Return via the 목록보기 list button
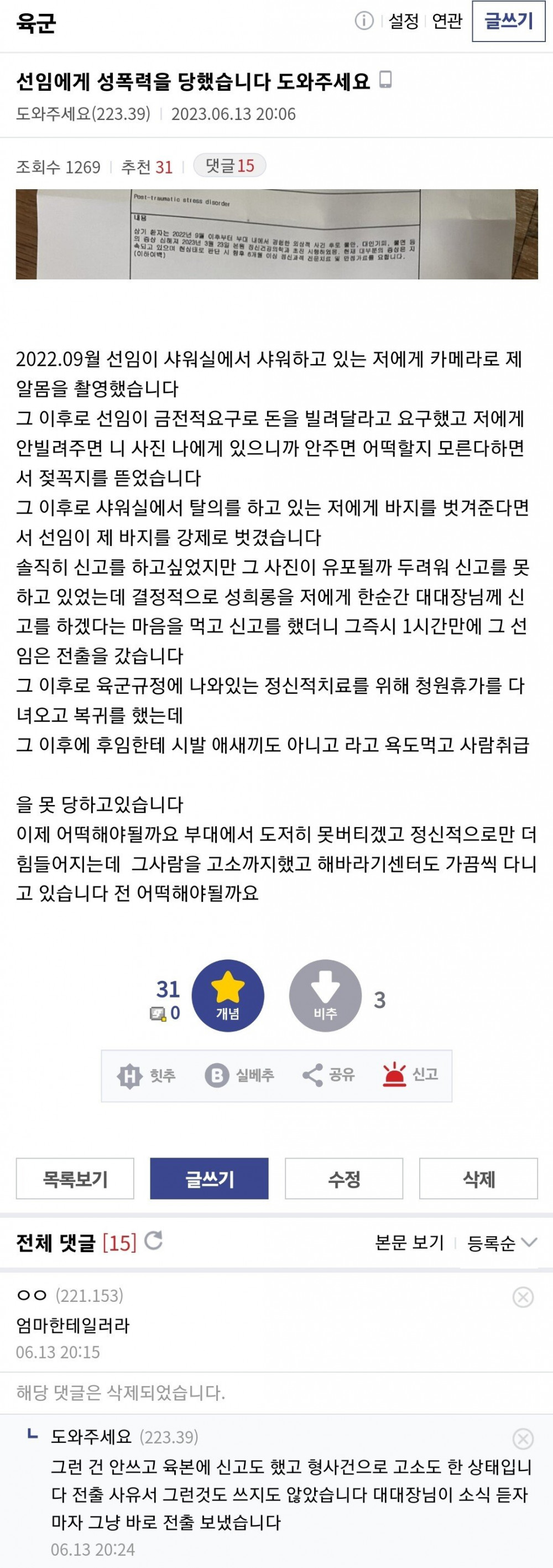This screenshot has width=553, height=1568. (x=76, y=1178)
